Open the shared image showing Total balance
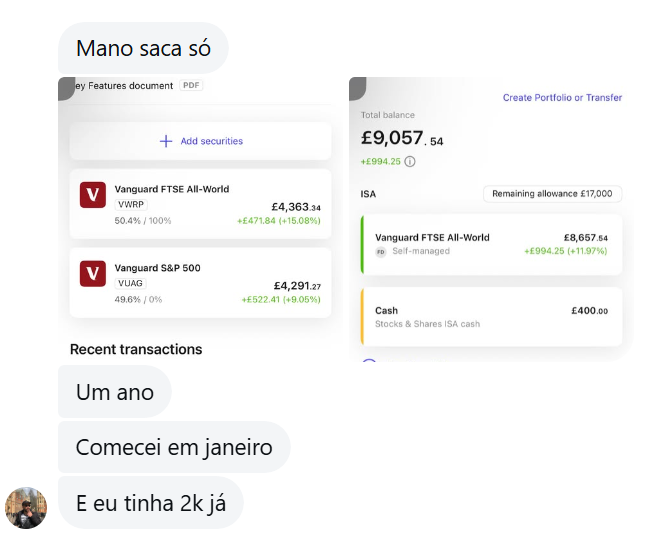The height and width of the screenshot is (545, 667). 491,220
